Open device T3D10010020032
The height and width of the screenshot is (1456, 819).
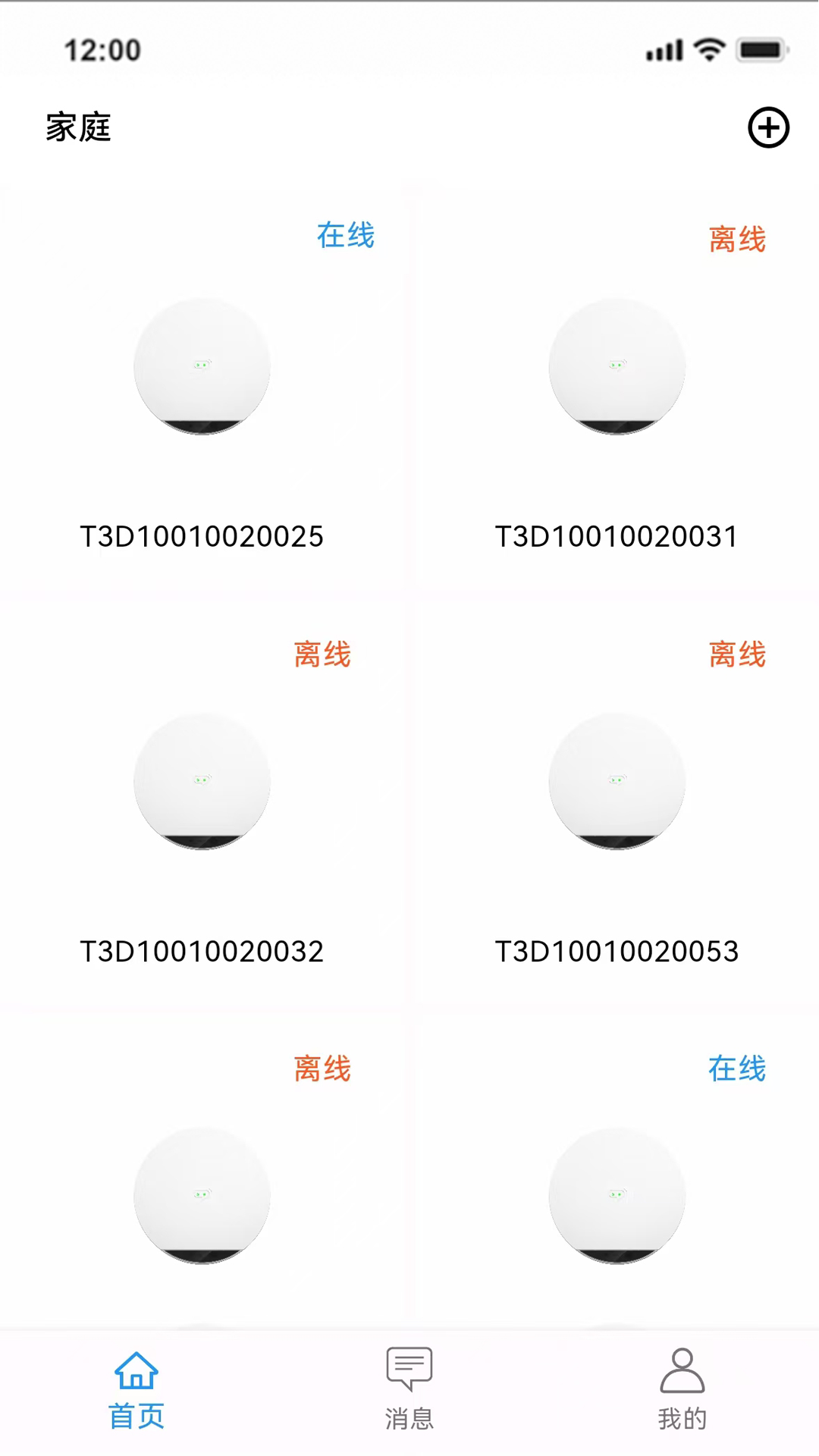click(x=202, y=808)
